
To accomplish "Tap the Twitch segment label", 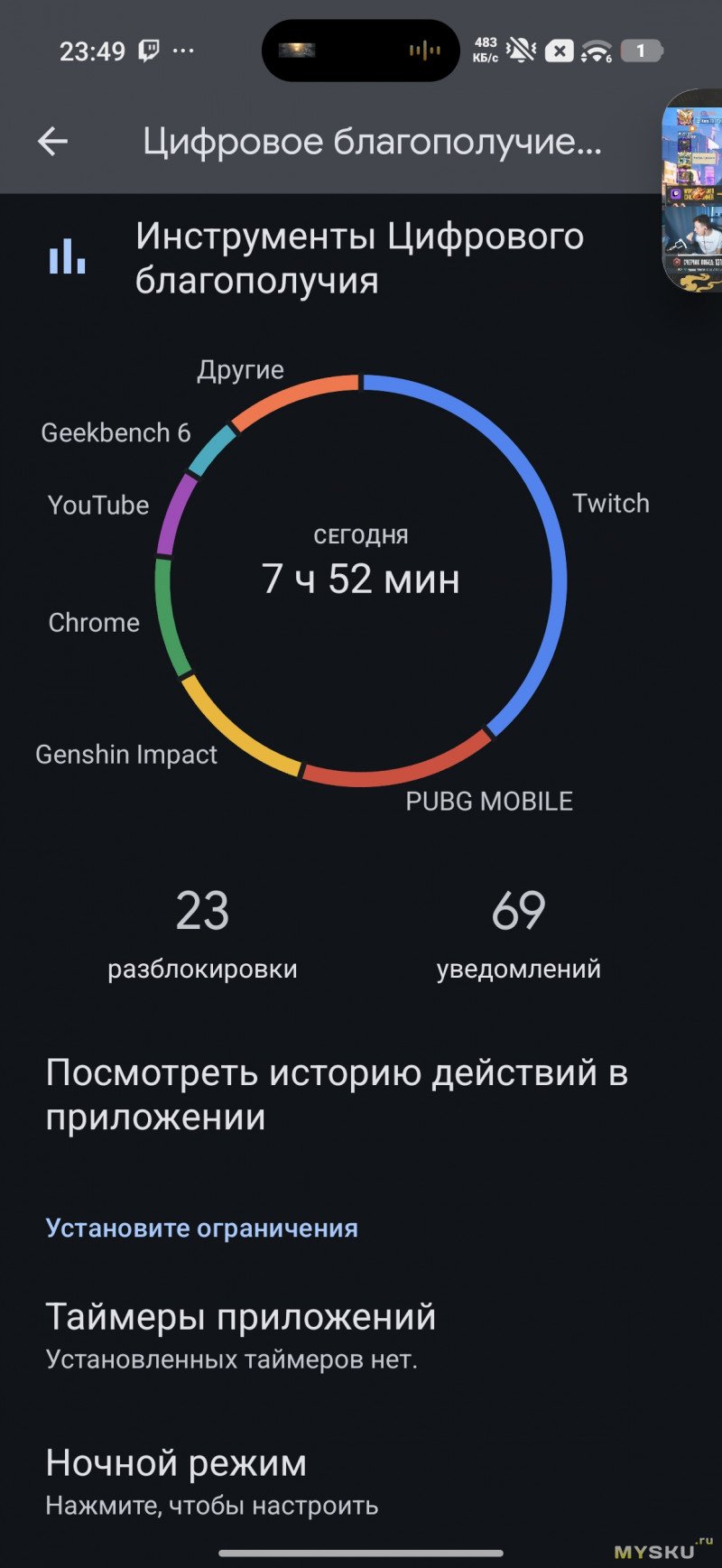I will click(x=611, y=504).
